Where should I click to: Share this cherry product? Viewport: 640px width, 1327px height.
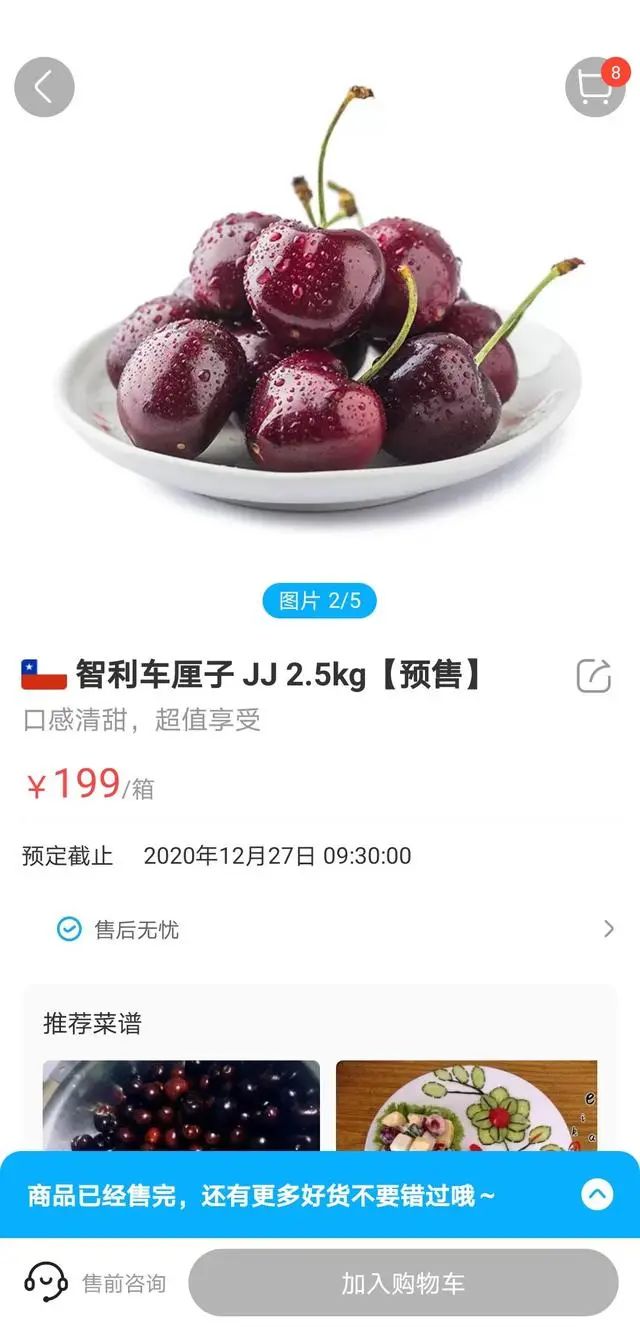pos(593,676)
